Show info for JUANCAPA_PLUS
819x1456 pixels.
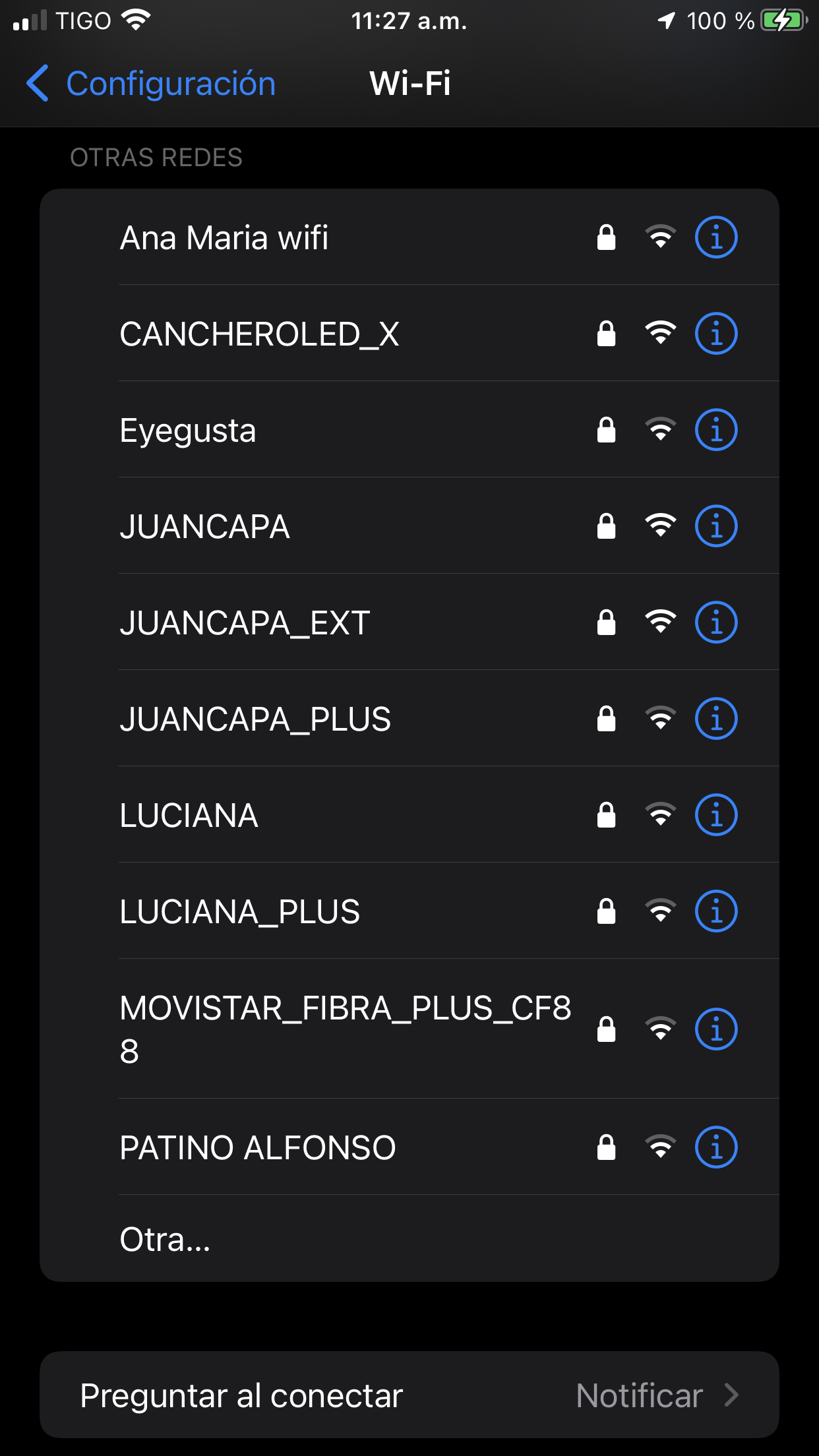pos(715,719)
